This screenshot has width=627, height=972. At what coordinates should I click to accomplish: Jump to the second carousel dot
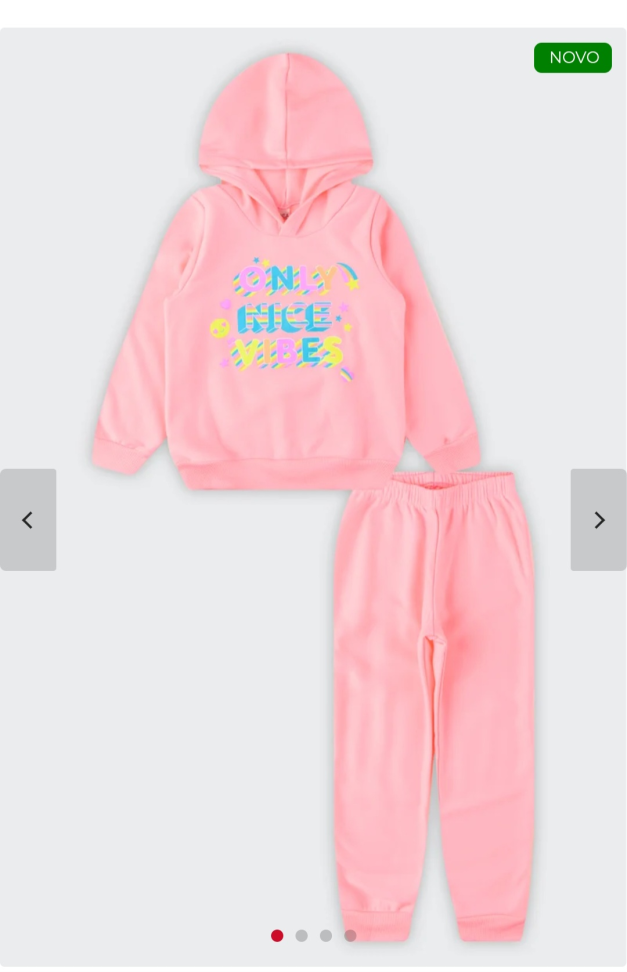tap(301, 936)
